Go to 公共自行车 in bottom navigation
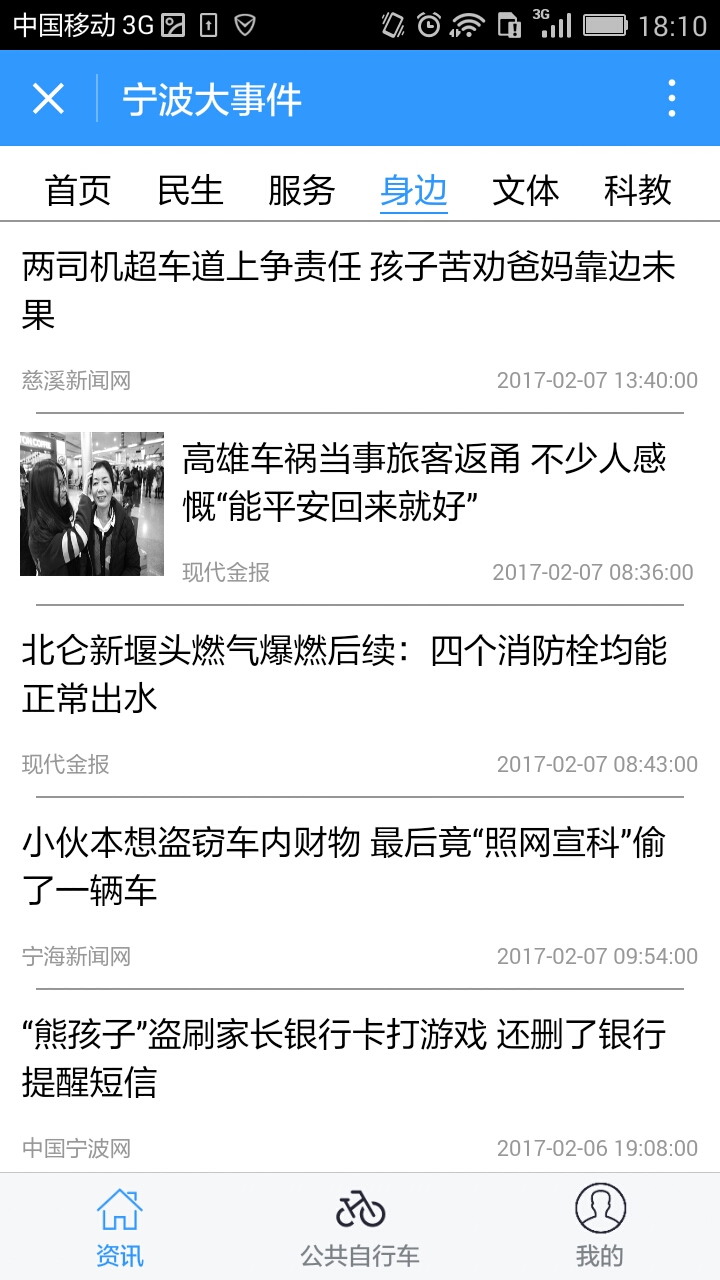 [x=360, y=1227]
